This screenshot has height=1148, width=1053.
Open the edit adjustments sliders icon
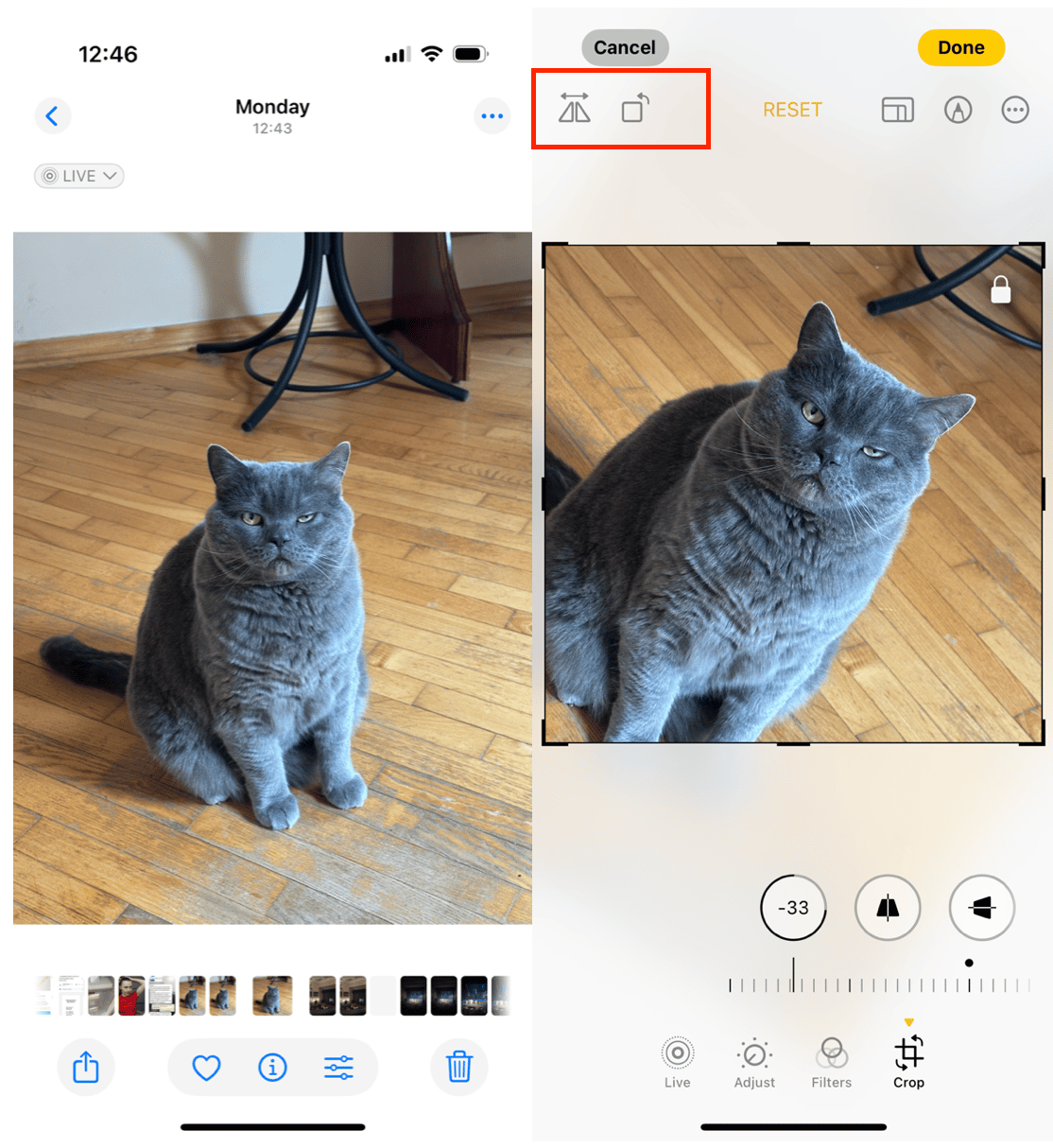[338, 1068]
